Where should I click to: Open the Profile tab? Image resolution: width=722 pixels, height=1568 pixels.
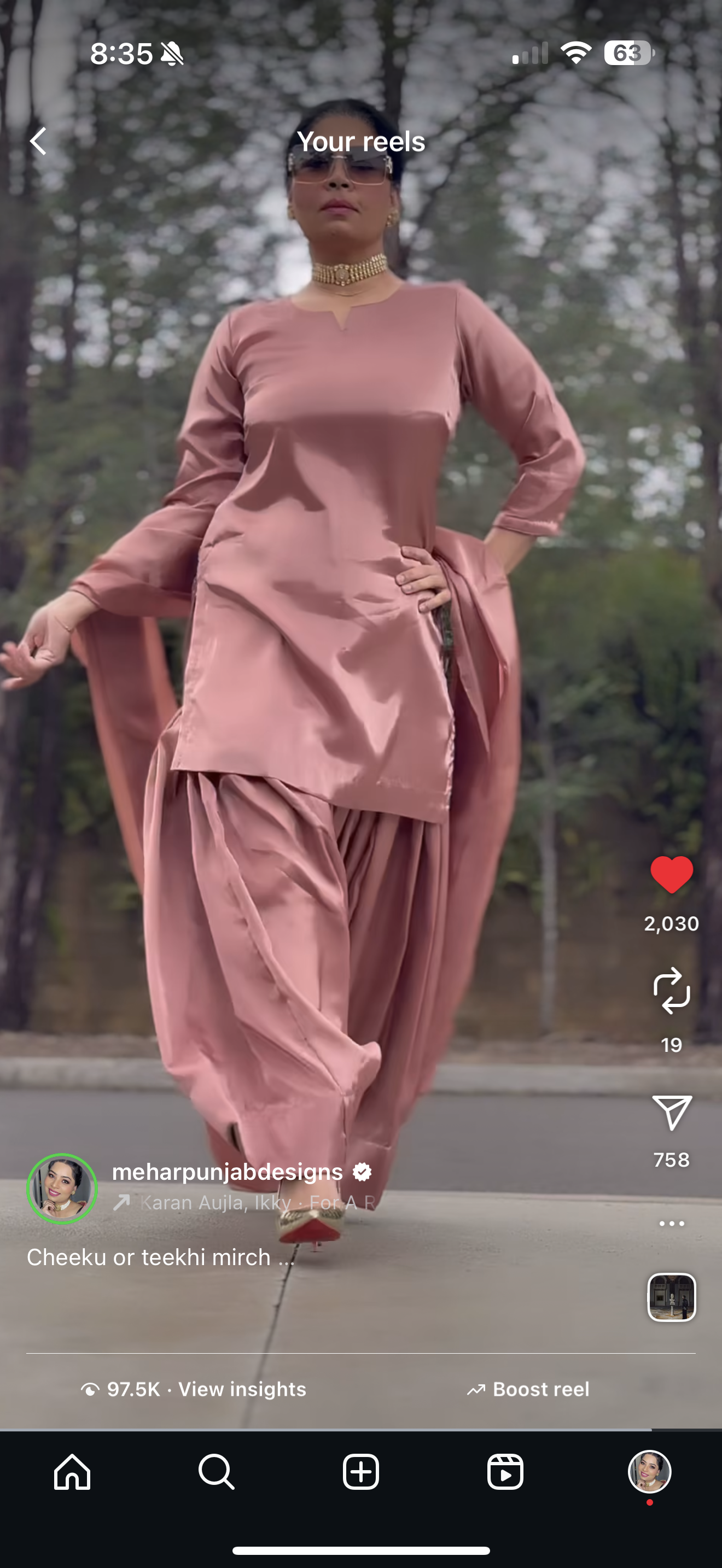click(x=650, y=1472)
